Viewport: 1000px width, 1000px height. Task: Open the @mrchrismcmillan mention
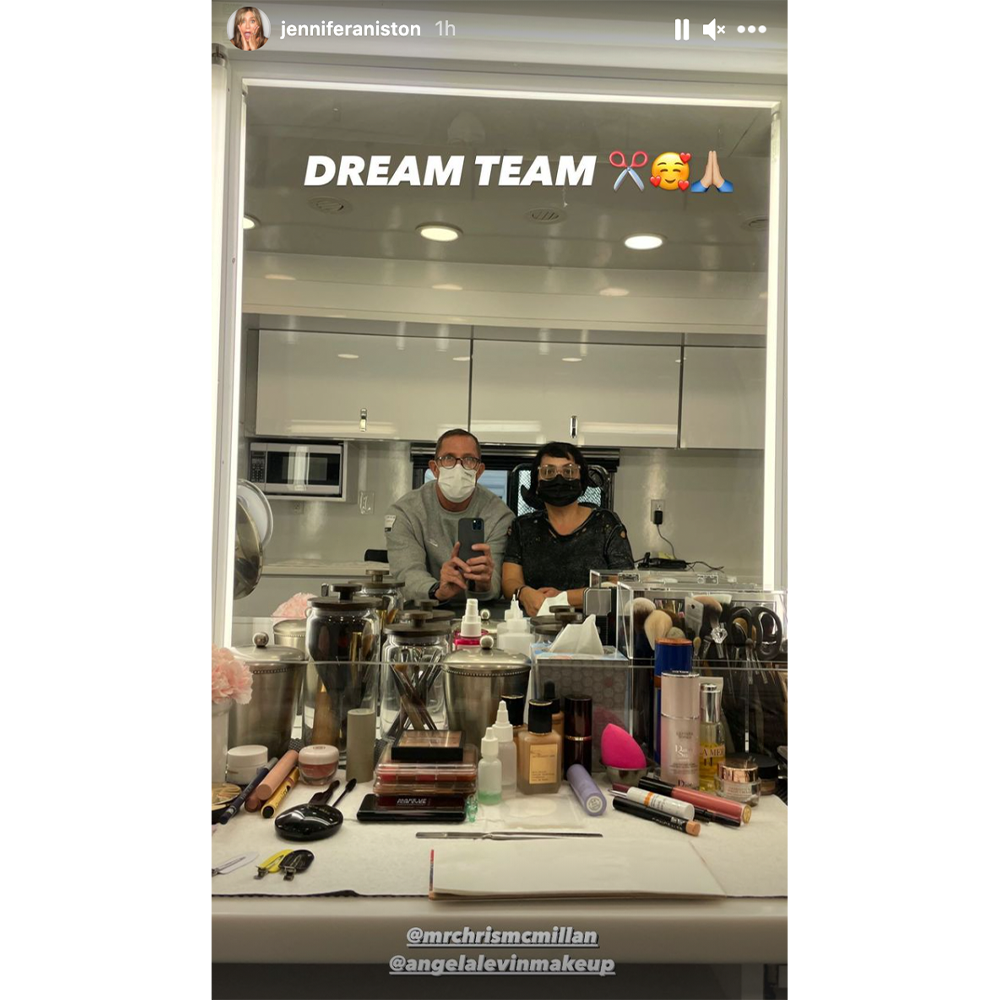tap(502, 937)
